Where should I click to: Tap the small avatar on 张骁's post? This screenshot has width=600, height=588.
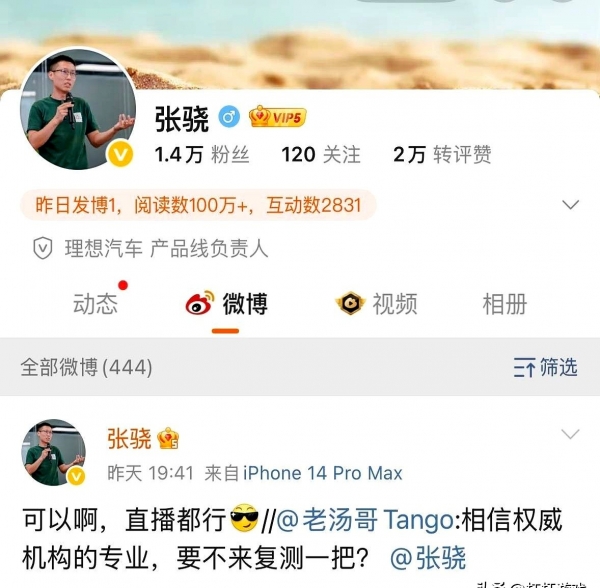(x=53, y=453)
